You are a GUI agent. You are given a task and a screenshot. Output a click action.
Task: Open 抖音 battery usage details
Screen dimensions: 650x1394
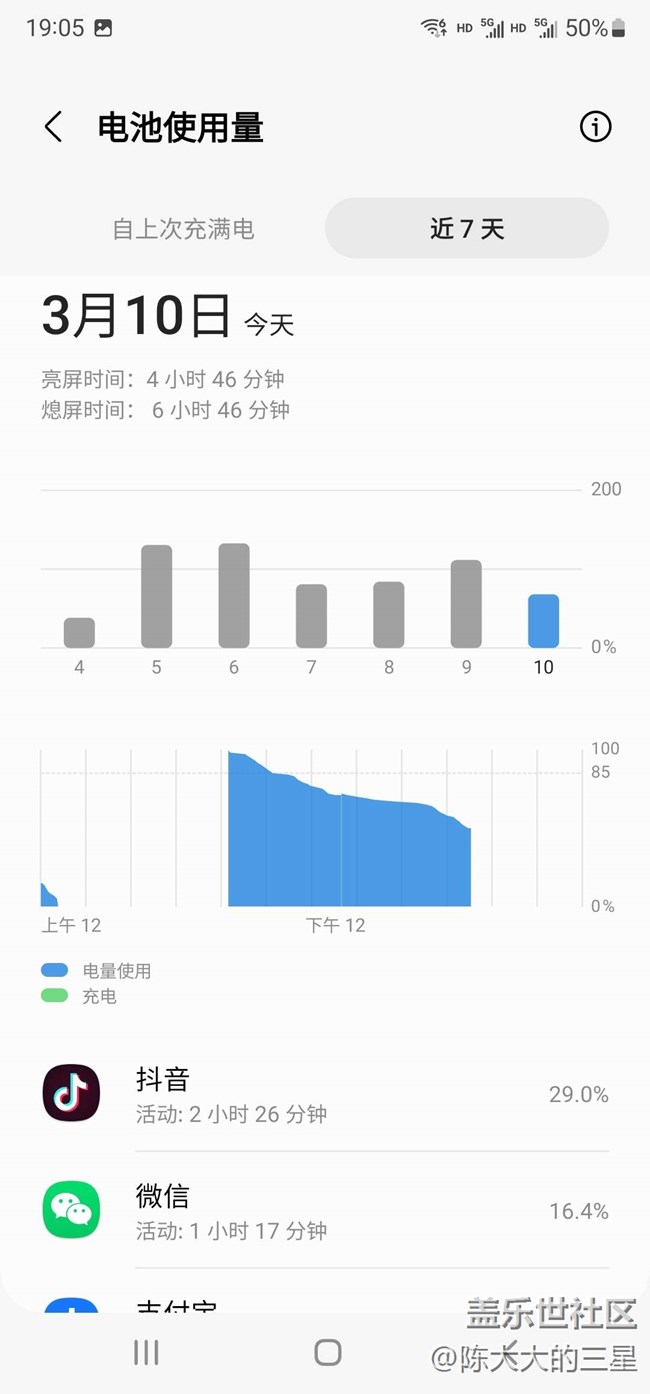coord(325,1094)
